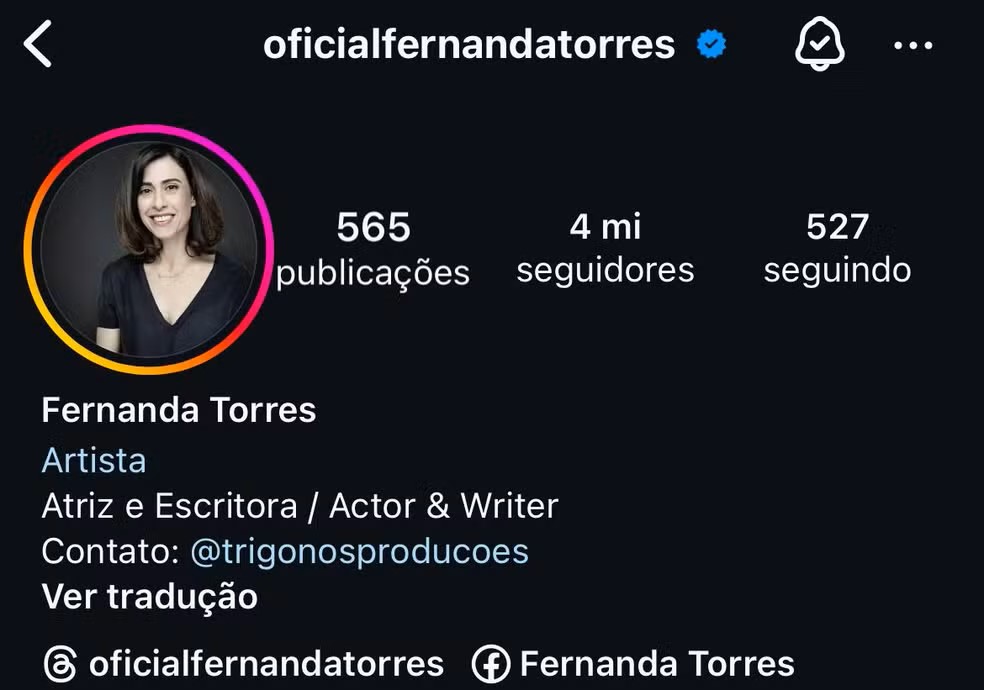Image resolution: width=984 pixels, height=690 pixels.
Task: Show the 527 seguindo list
Action: 837,248
